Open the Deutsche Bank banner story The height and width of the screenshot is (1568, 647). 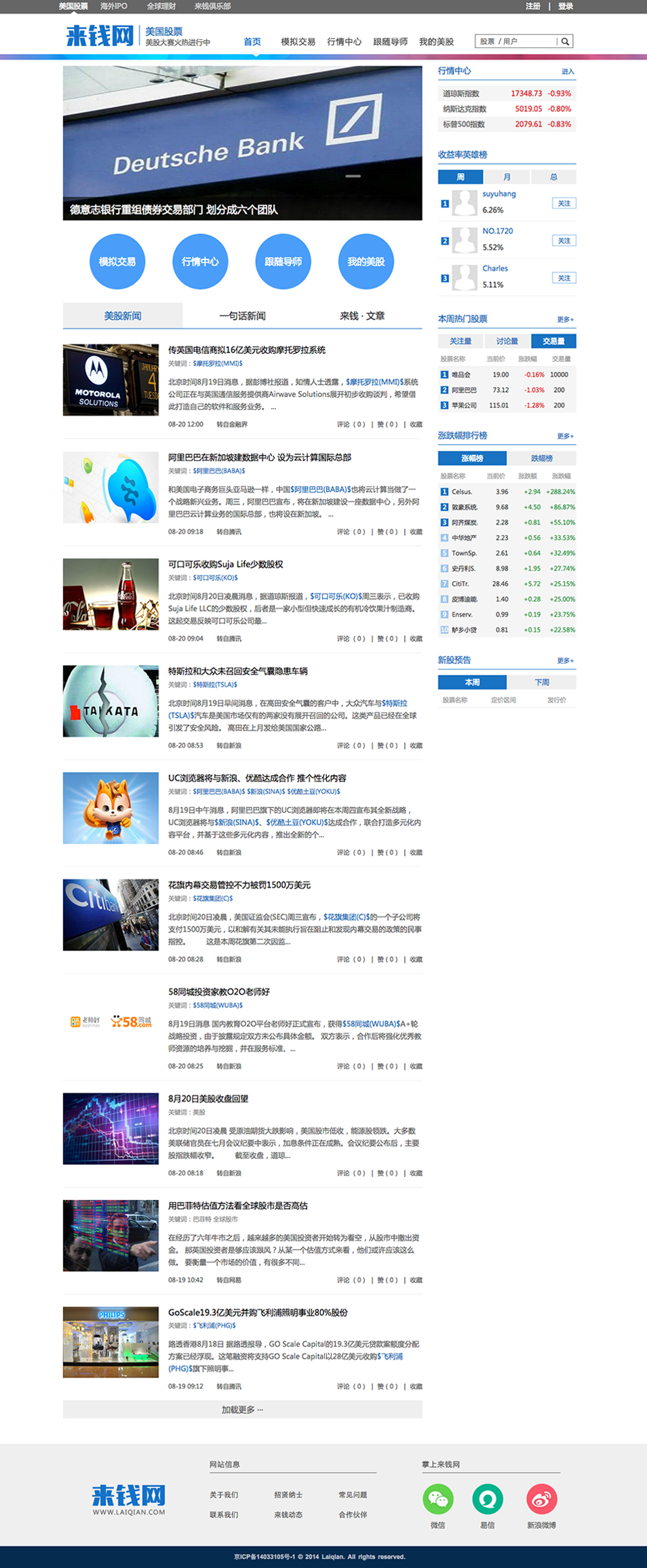pyautogui.click(x=242, y=143)
